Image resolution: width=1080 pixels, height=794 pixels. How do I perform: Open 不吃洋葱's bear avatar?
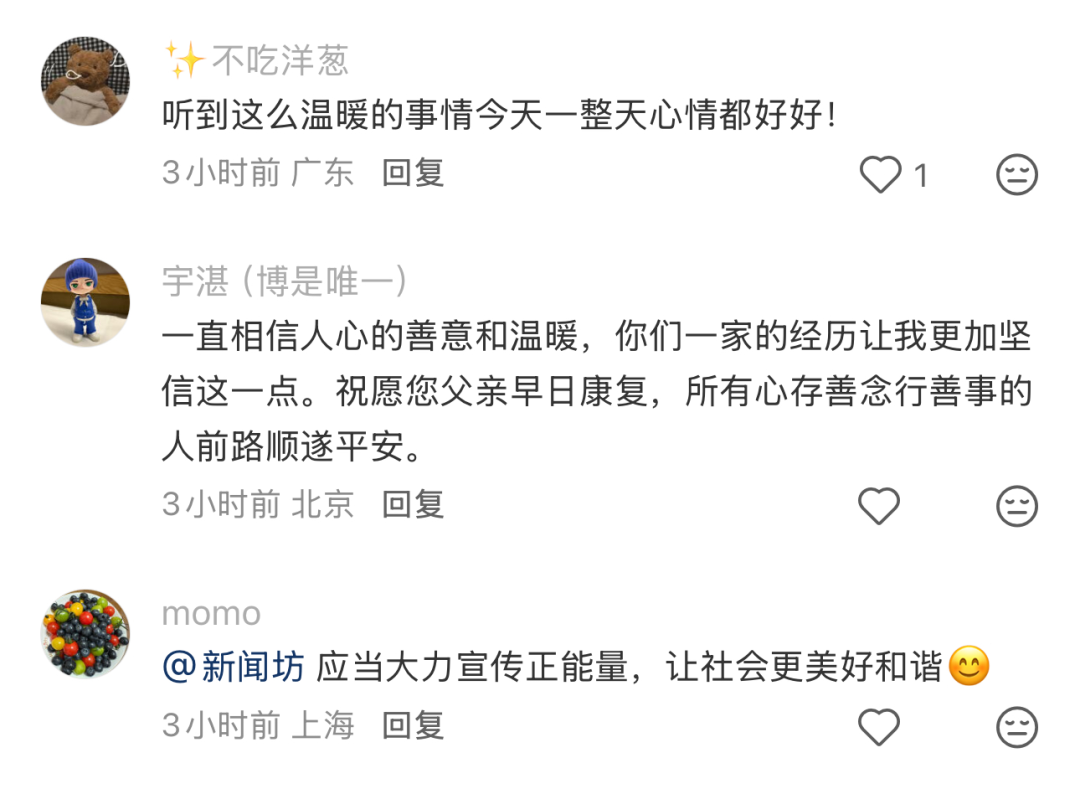point(85,81)
